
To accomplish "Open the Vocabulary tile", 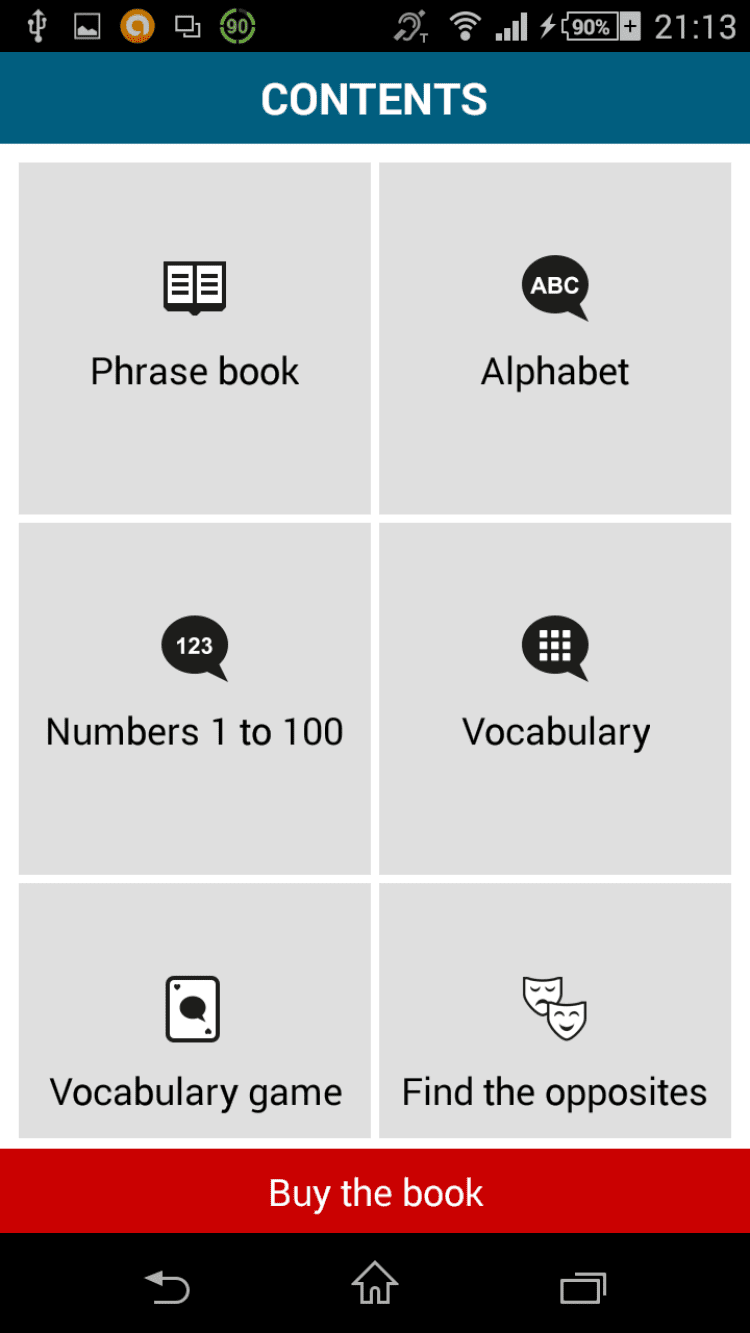I will pyautogui.click(x=555, y=698).
